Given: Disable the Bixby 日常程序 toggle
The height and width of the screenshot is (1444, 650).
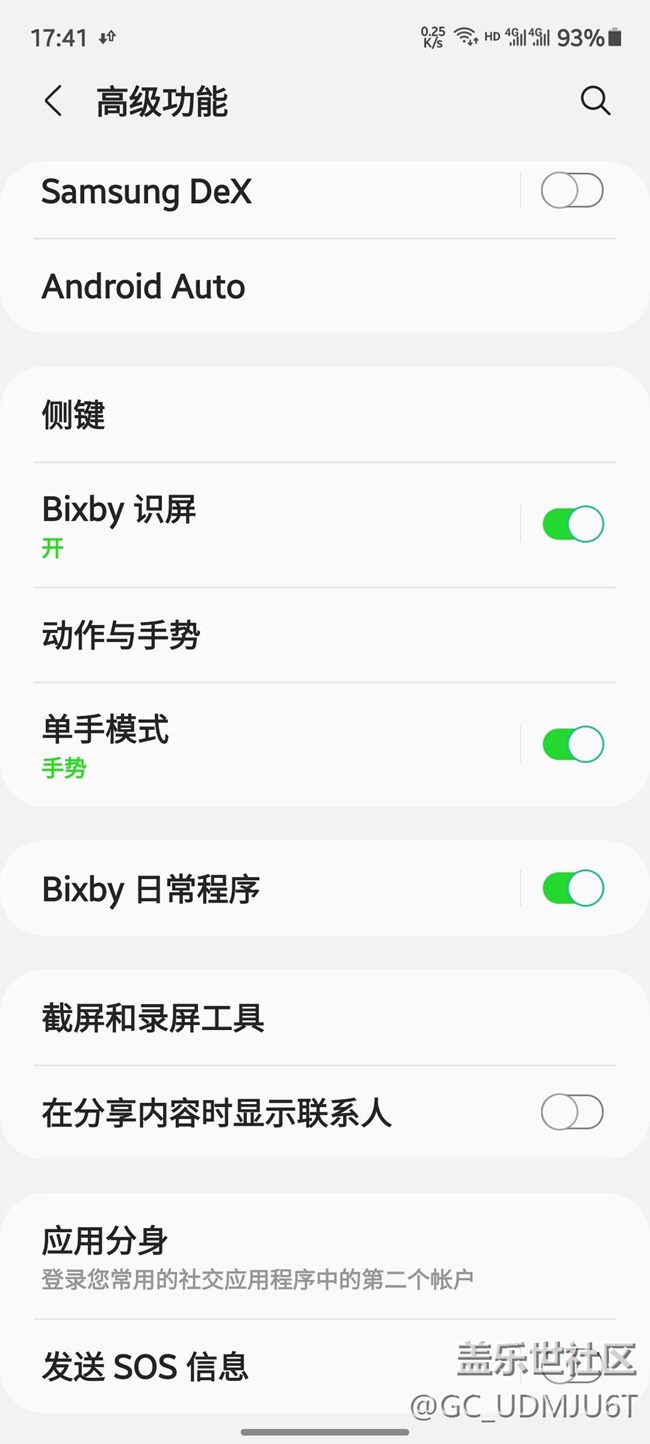Looking at the screenshot, I should [x=572, y=888].
